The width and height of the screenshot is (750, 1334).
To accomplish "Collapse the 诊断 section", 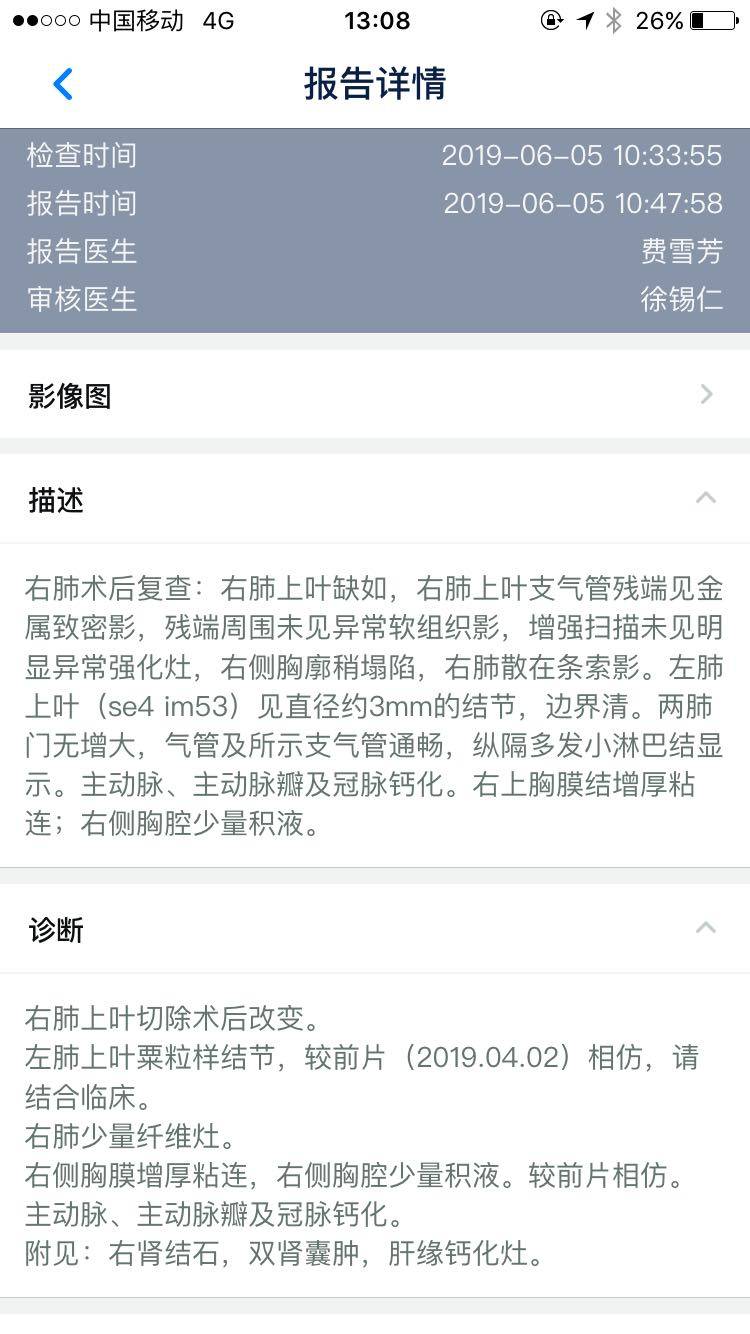I will point(705,928).
